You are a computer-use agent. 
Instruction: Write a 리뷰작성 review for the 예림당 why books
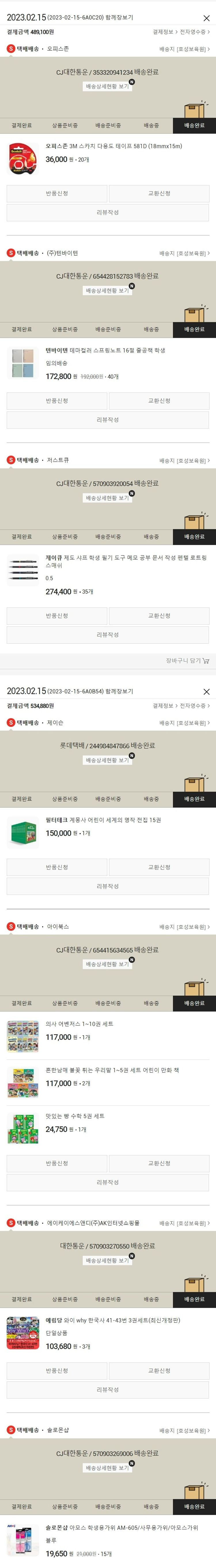tap(107, 1390)
